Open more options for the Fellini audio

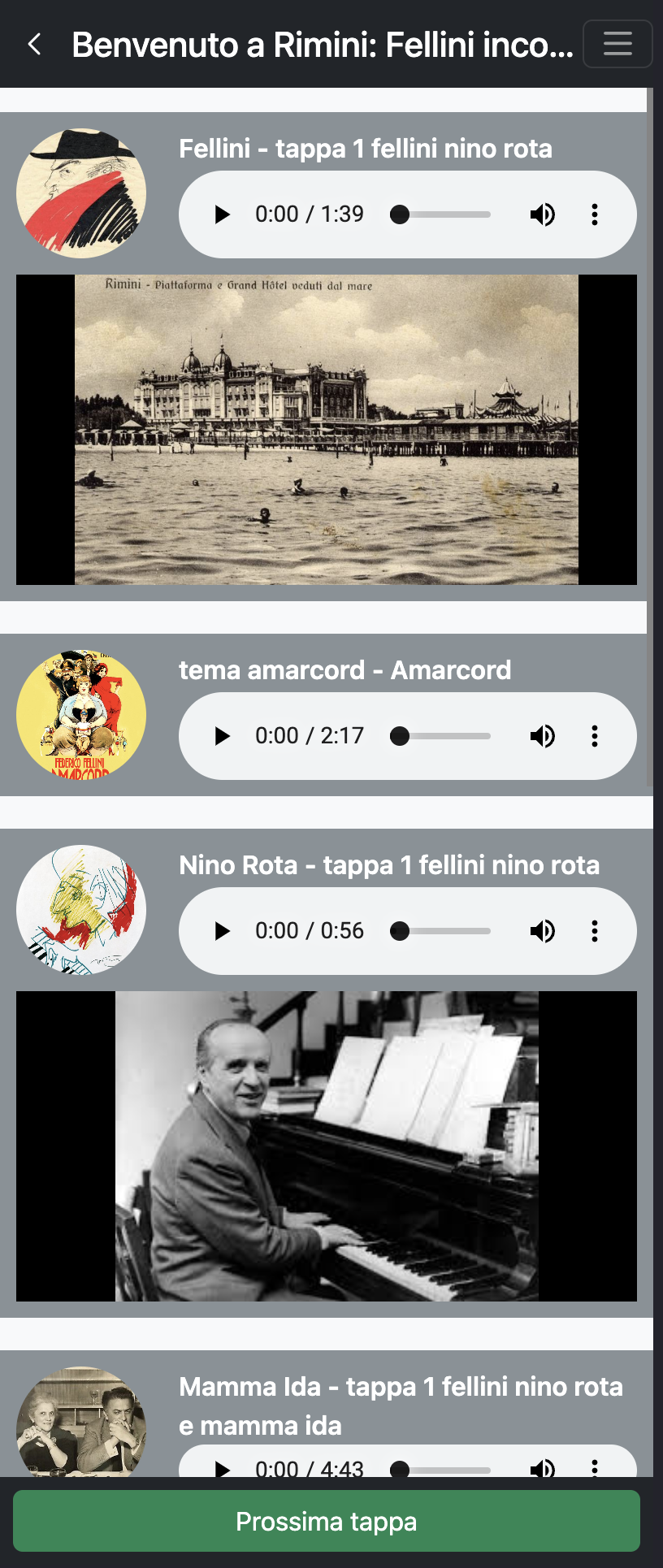[595, 214]
